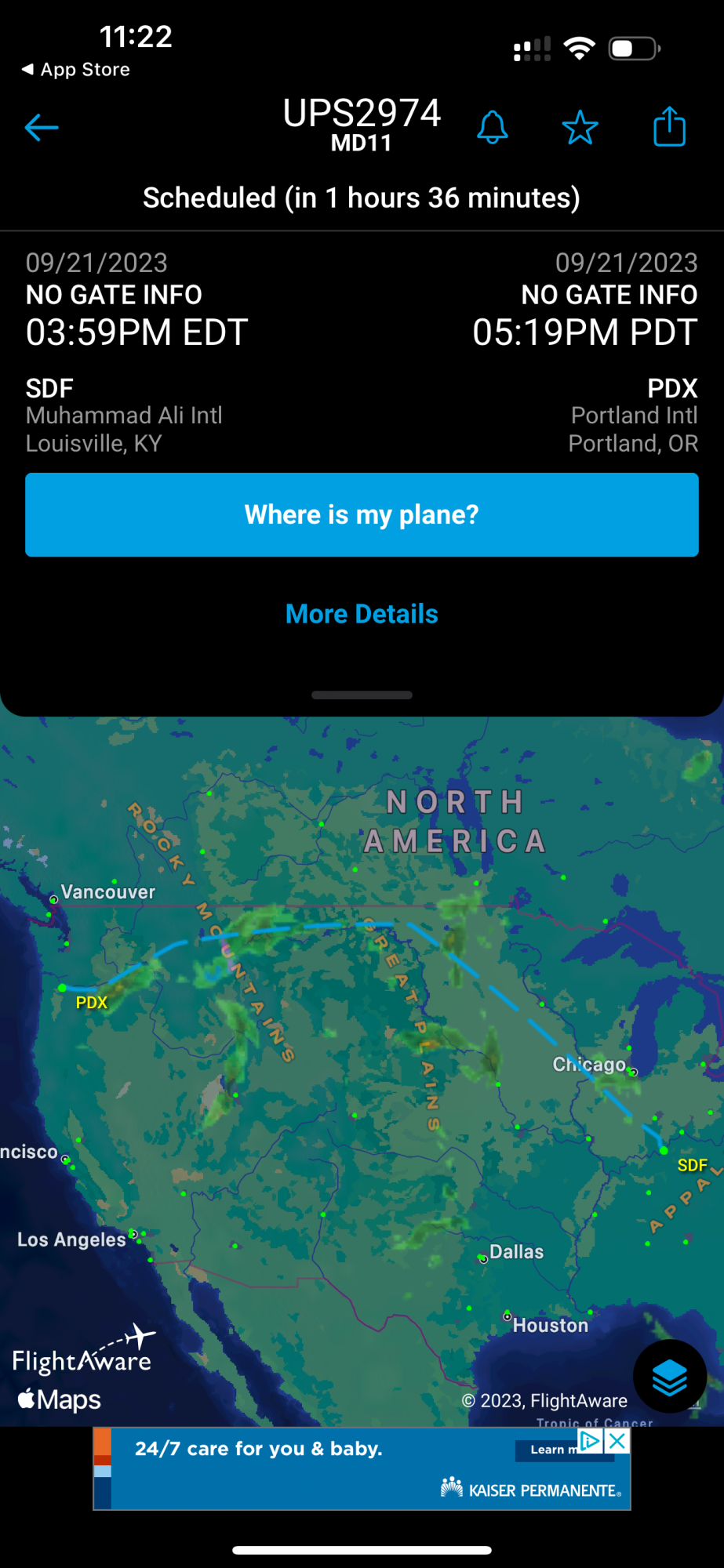Tap the 'Where is my plane?' button
The image size is (724, 1568).
362,515
